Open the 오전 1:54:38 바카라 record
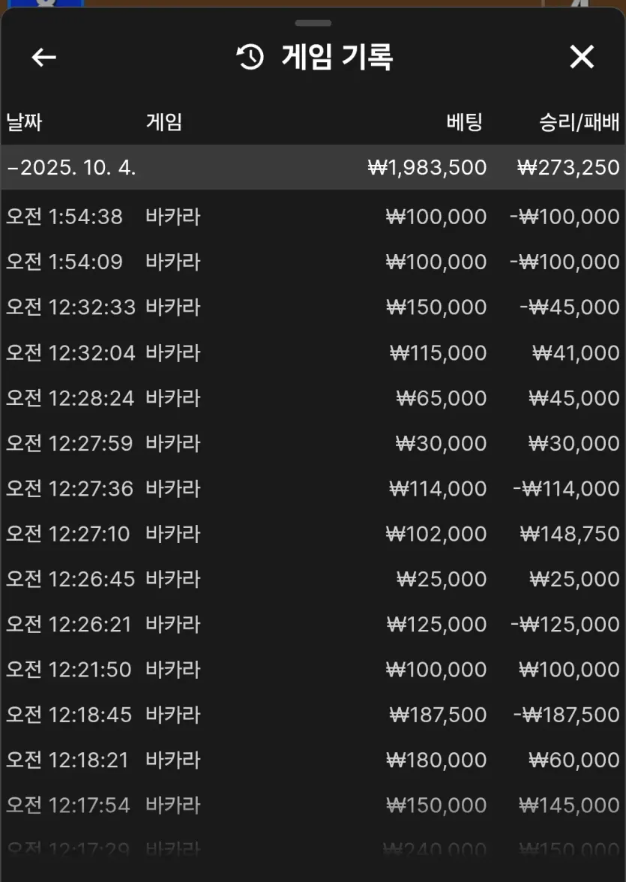The image size is (626, 882). (x=312, y=217)
